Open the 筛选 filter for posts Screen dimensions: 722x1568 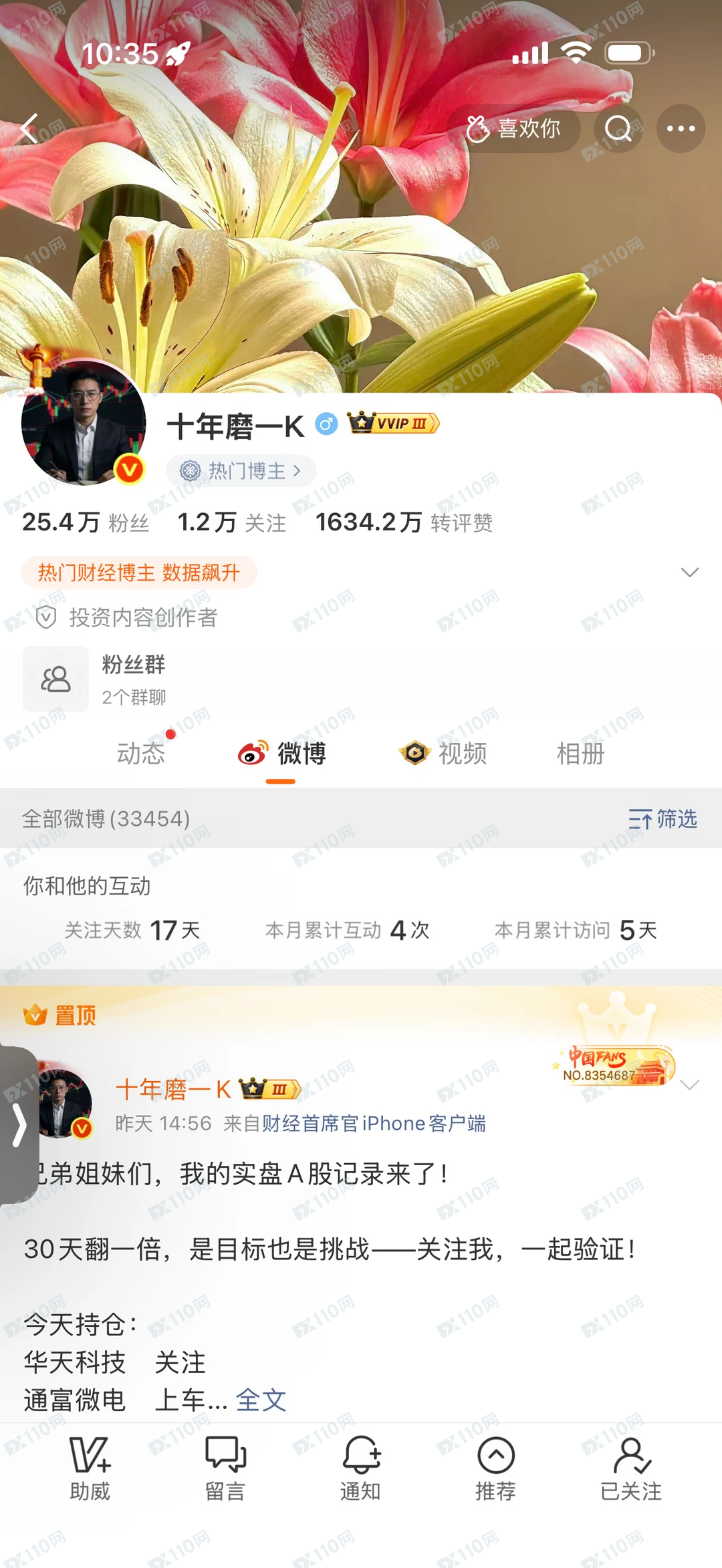[663, 818]
